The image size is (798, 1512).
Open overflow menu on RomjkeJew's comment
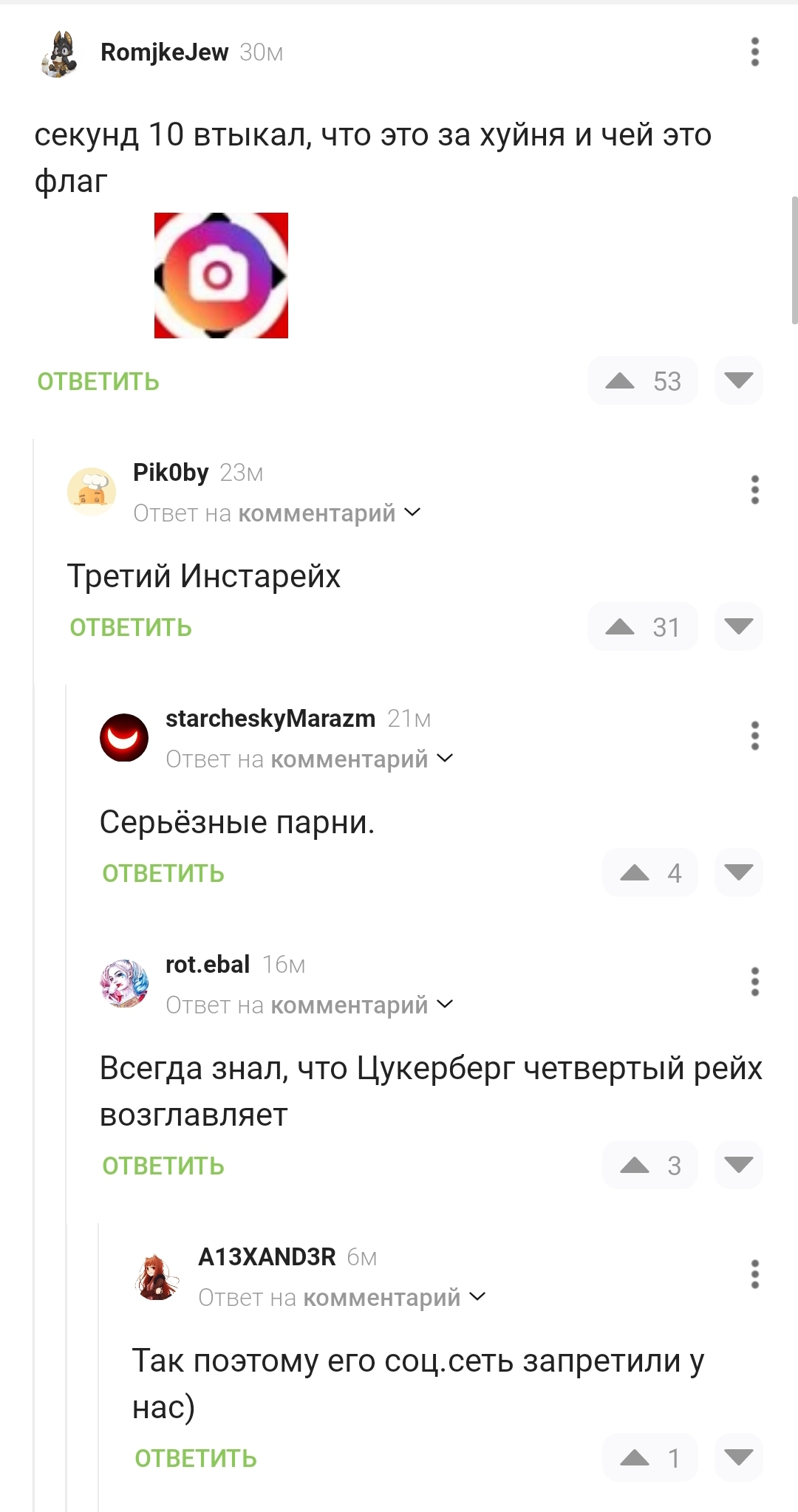click(754, 52)
